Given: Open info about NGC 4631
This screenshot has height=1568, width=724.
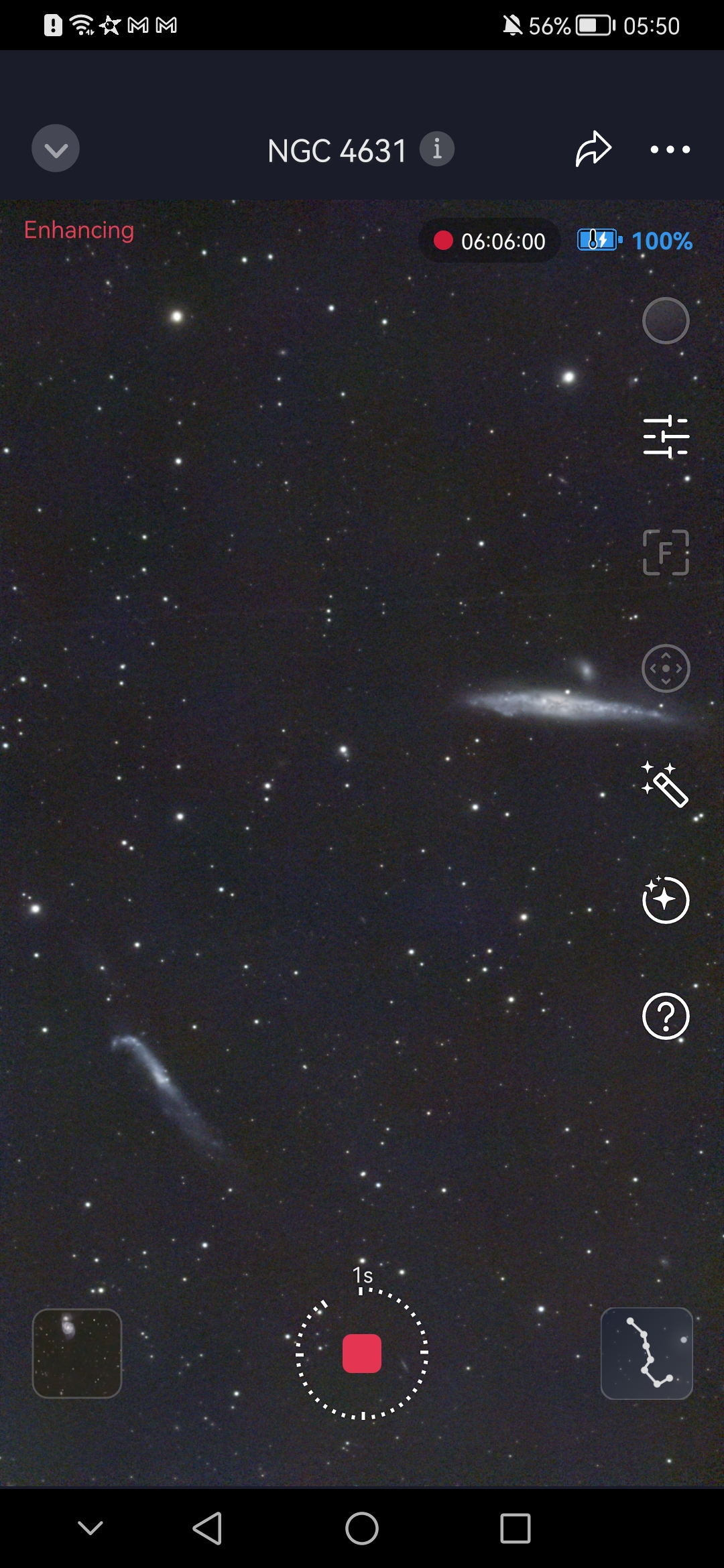Looking at the screenshot, I should (437, 149).
